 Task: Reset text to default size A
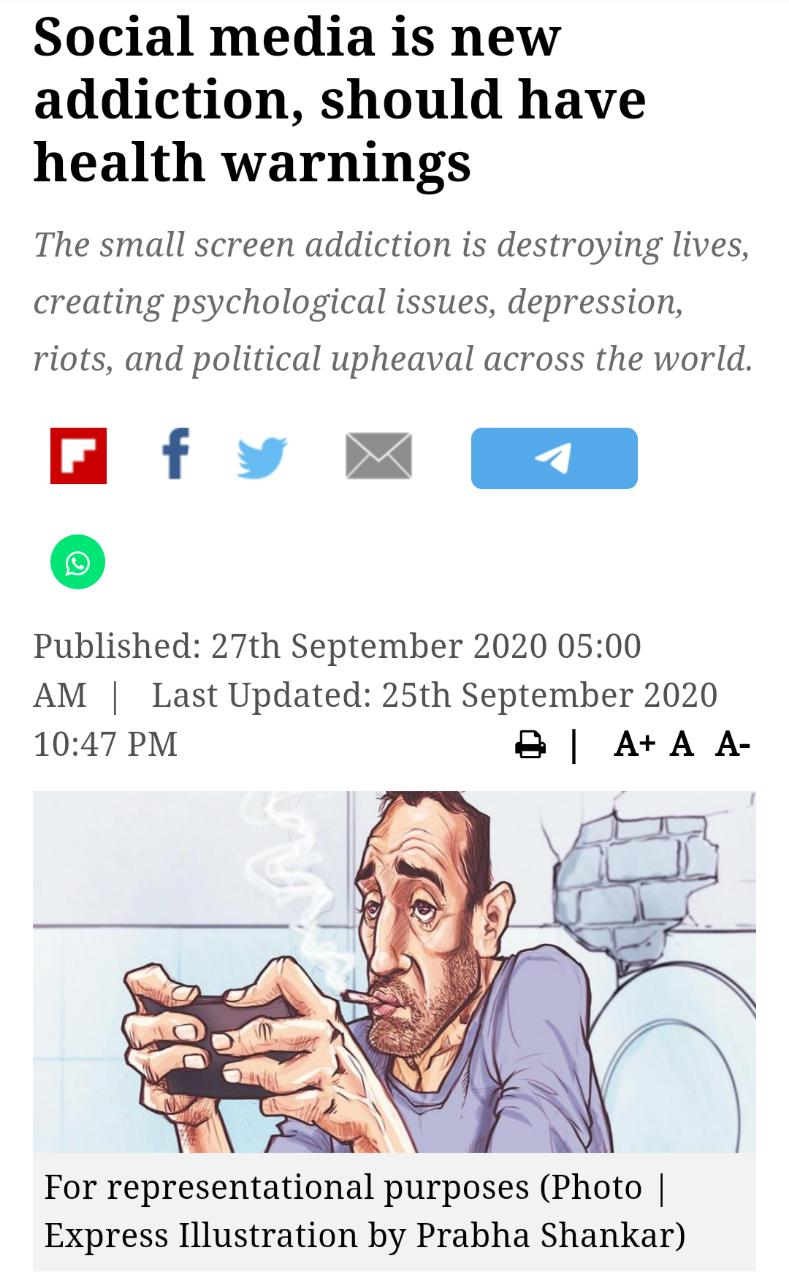[682, 744]
